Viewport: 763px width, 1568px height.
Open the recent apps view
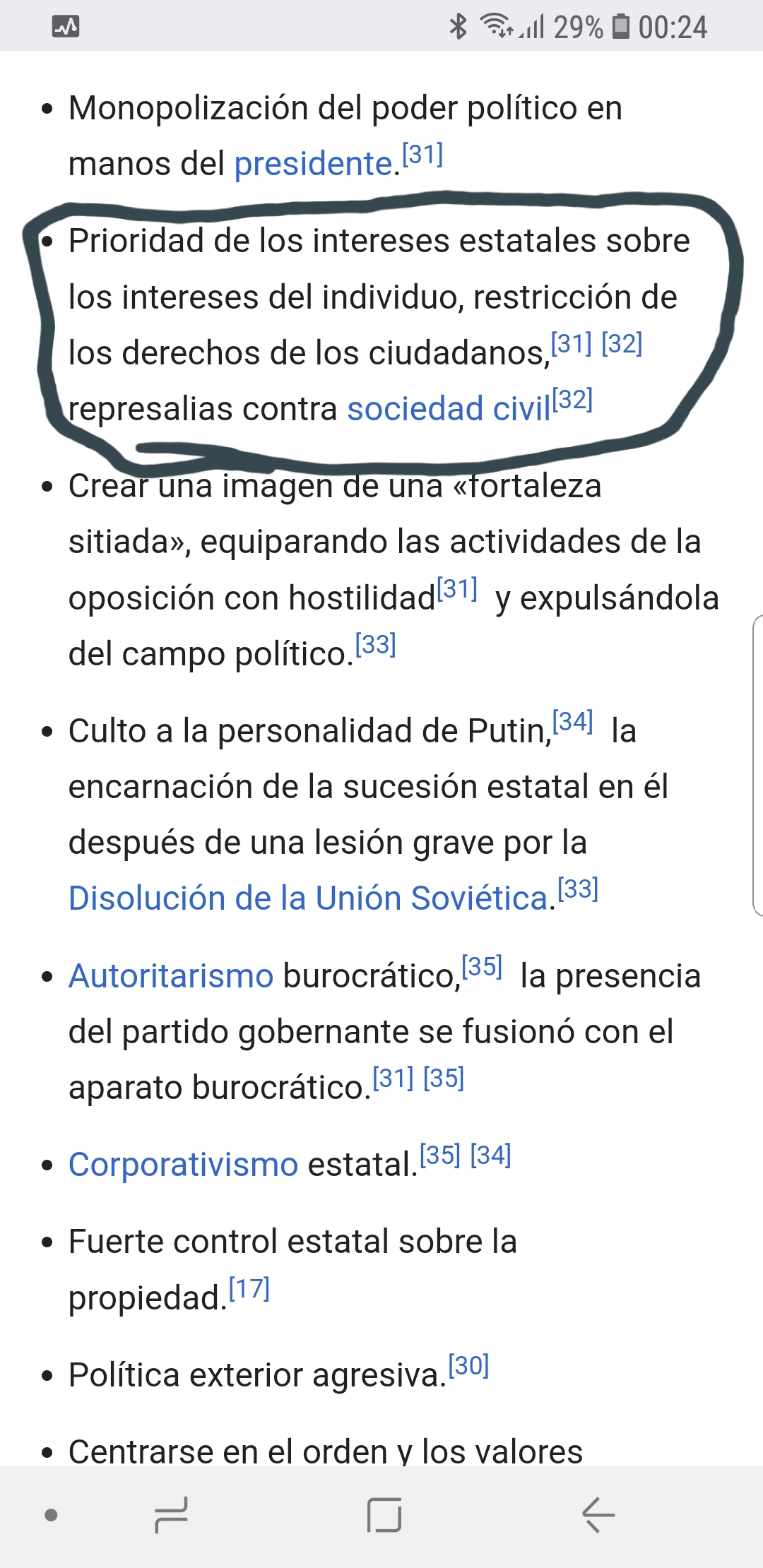[171, 1515]
